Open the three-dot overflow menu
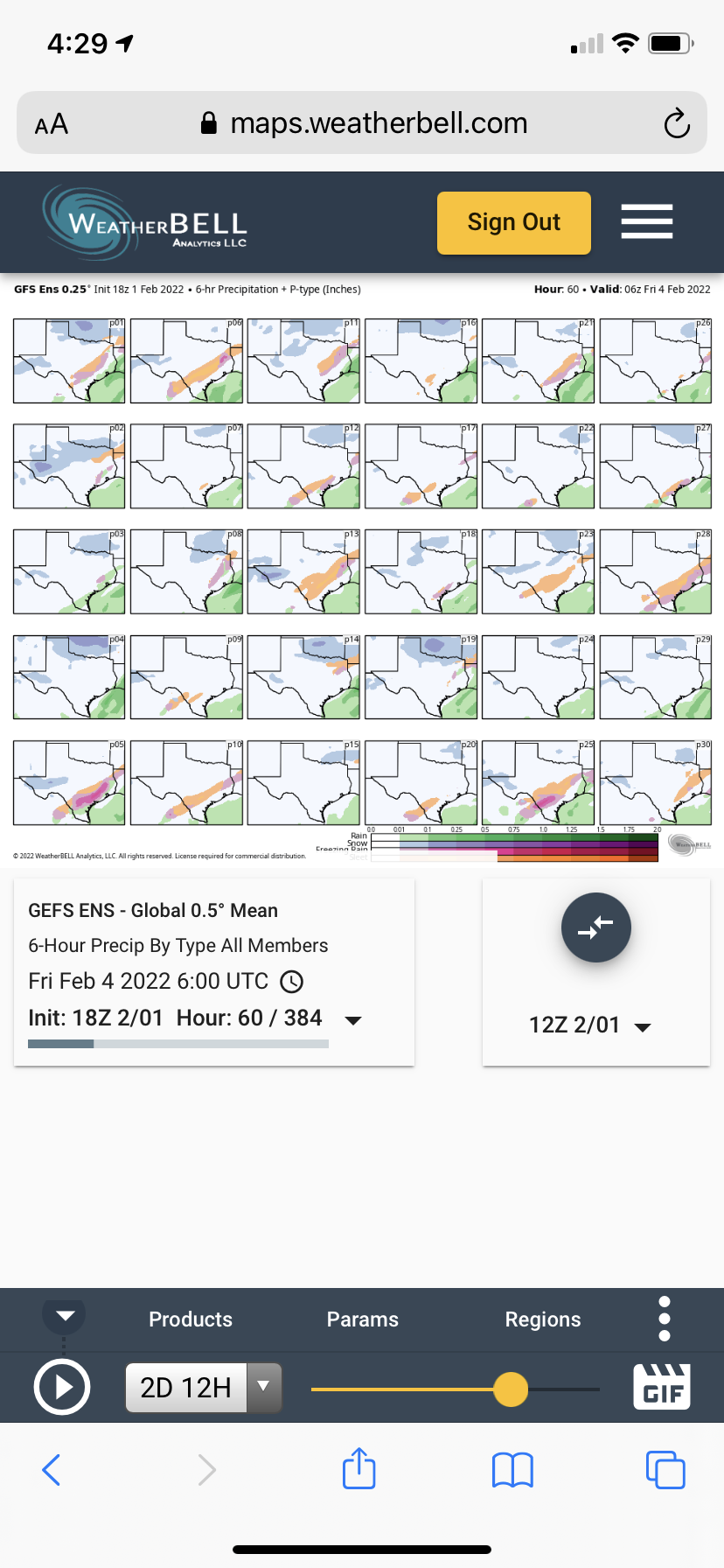Screen dimensions: 724x1568 click(x=665, y=1319)
